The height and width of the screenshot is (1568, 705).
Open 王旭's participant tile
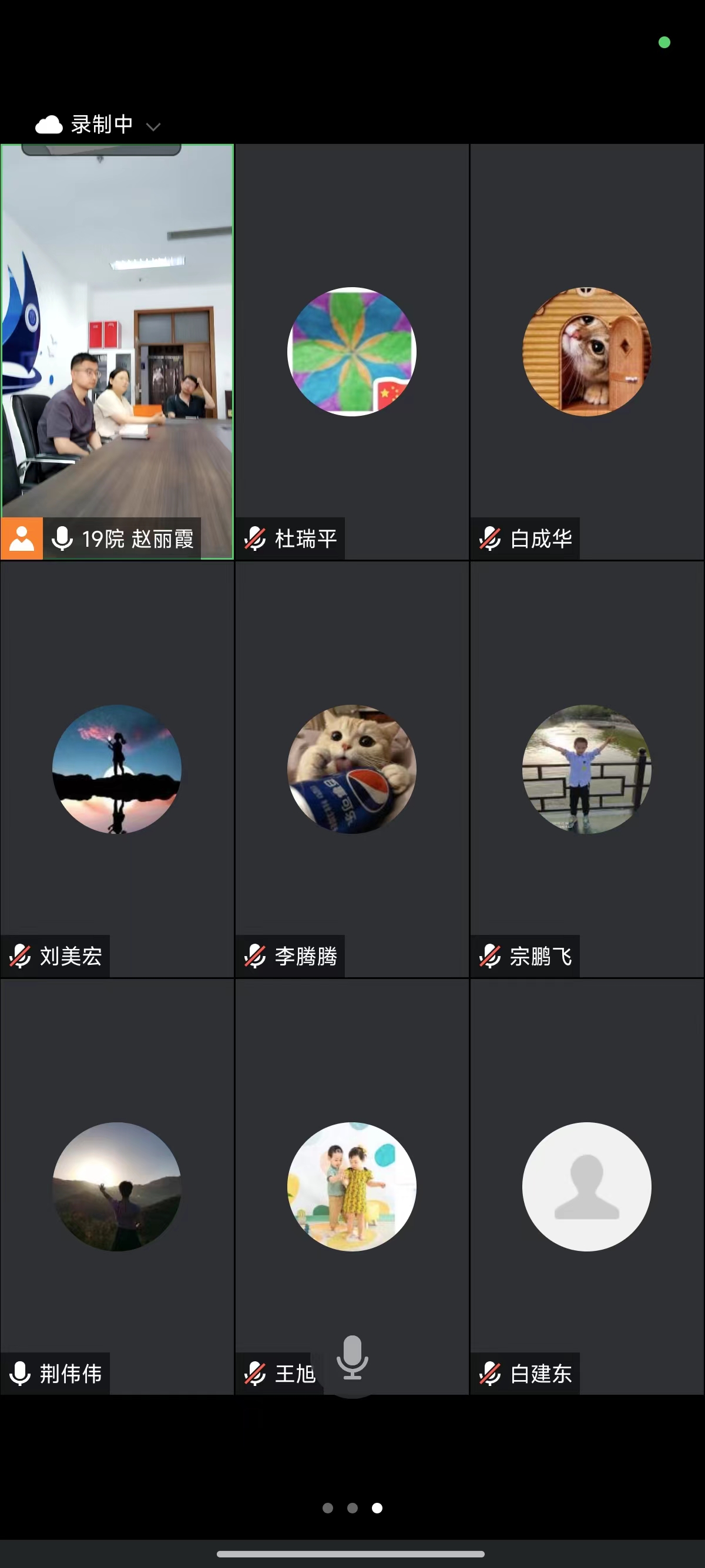point(351,1186)
